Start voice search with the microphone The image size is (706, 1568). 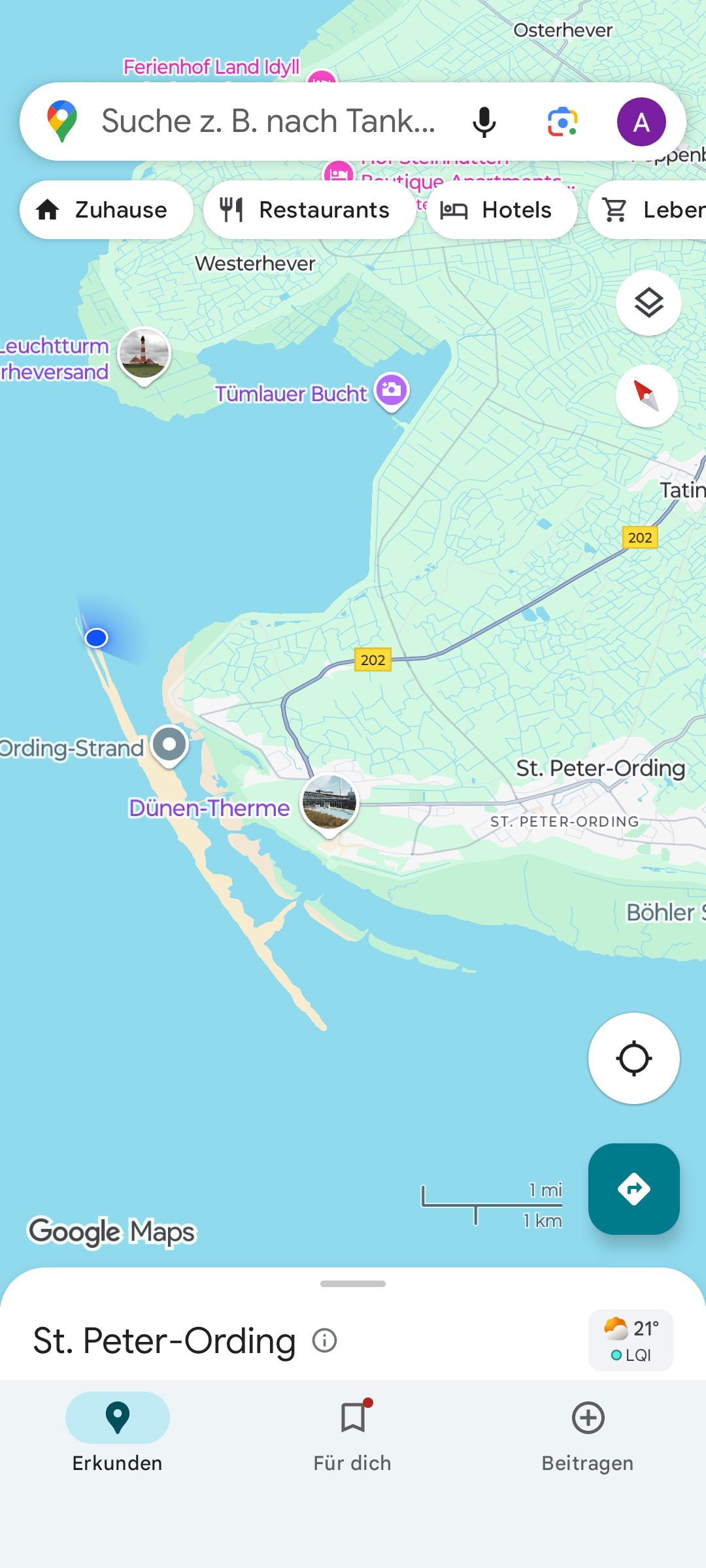point(484,122)
